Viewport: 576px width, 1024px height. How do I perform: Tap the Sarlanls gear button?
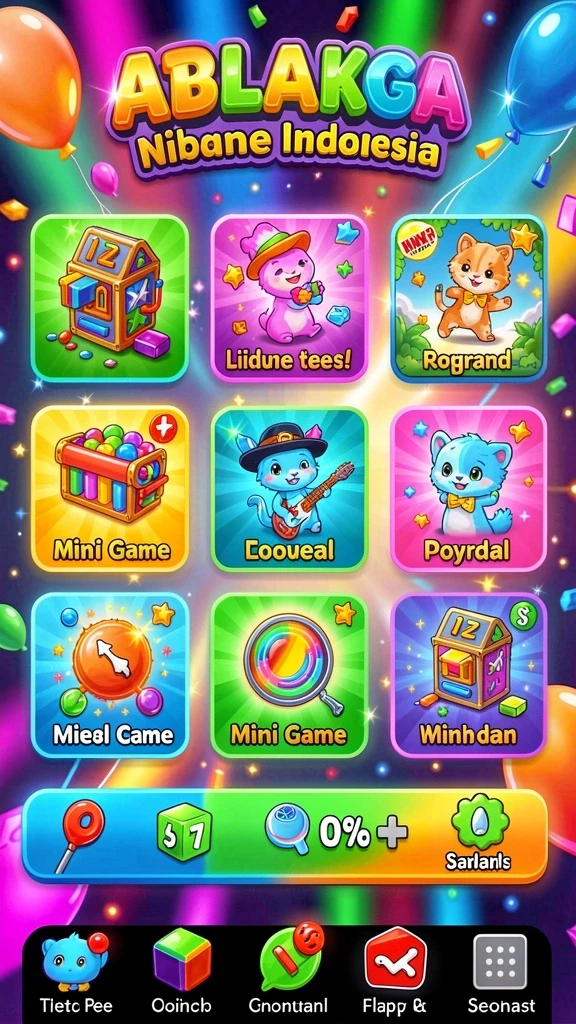click(479, 831)
